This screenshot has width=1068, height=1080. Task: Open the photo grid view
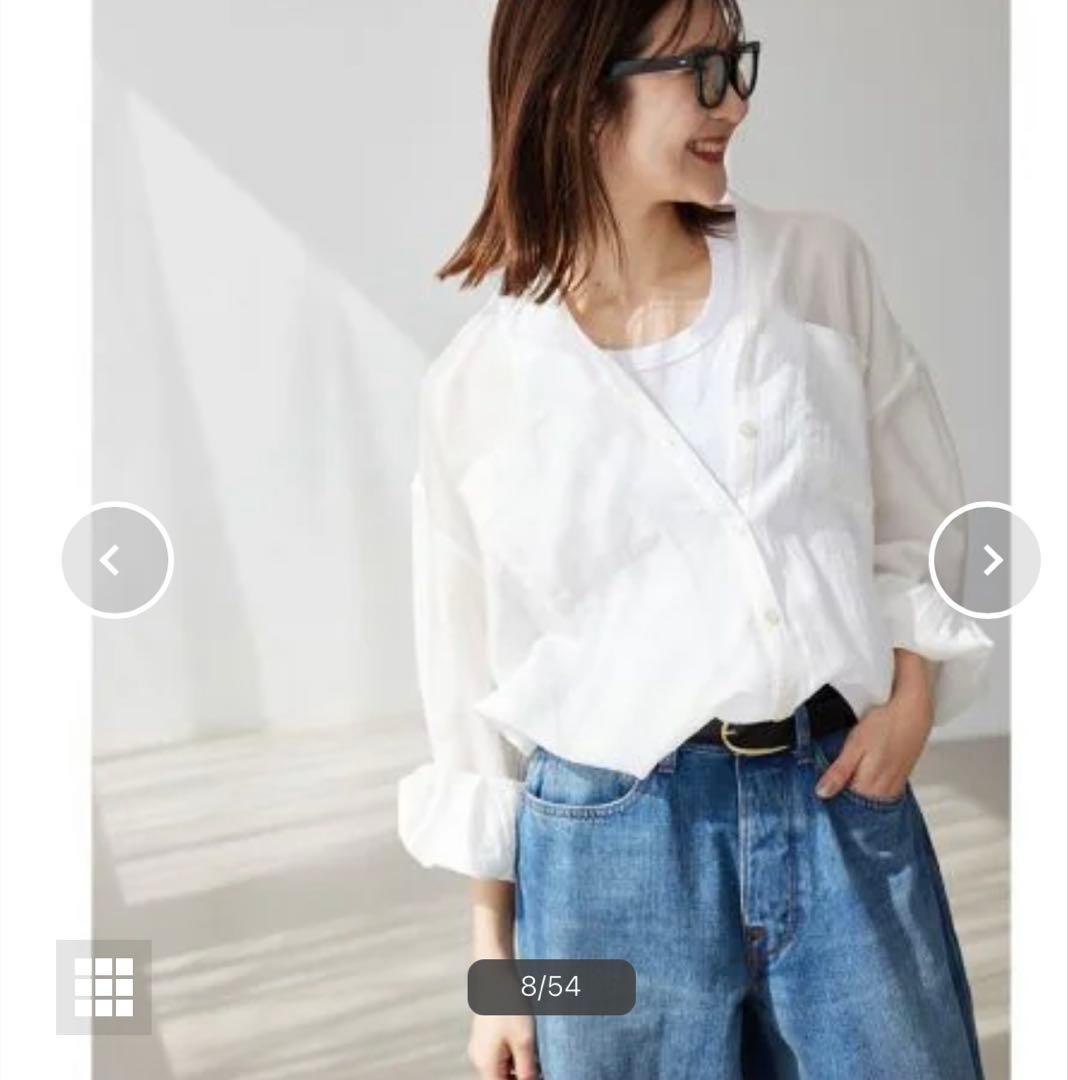pyautogui.click(x=104, y=987)
